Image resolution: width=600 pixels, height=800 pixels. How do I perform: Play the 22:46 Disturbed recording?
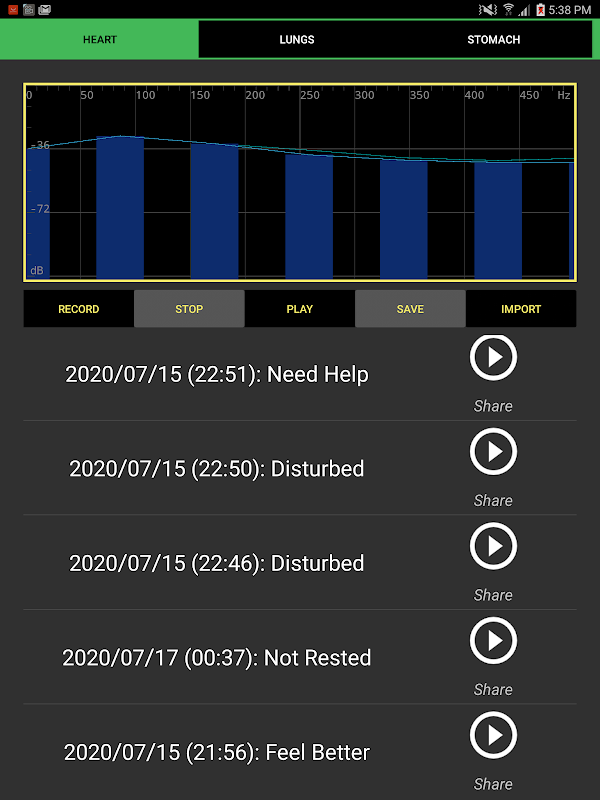coord(493,547)
